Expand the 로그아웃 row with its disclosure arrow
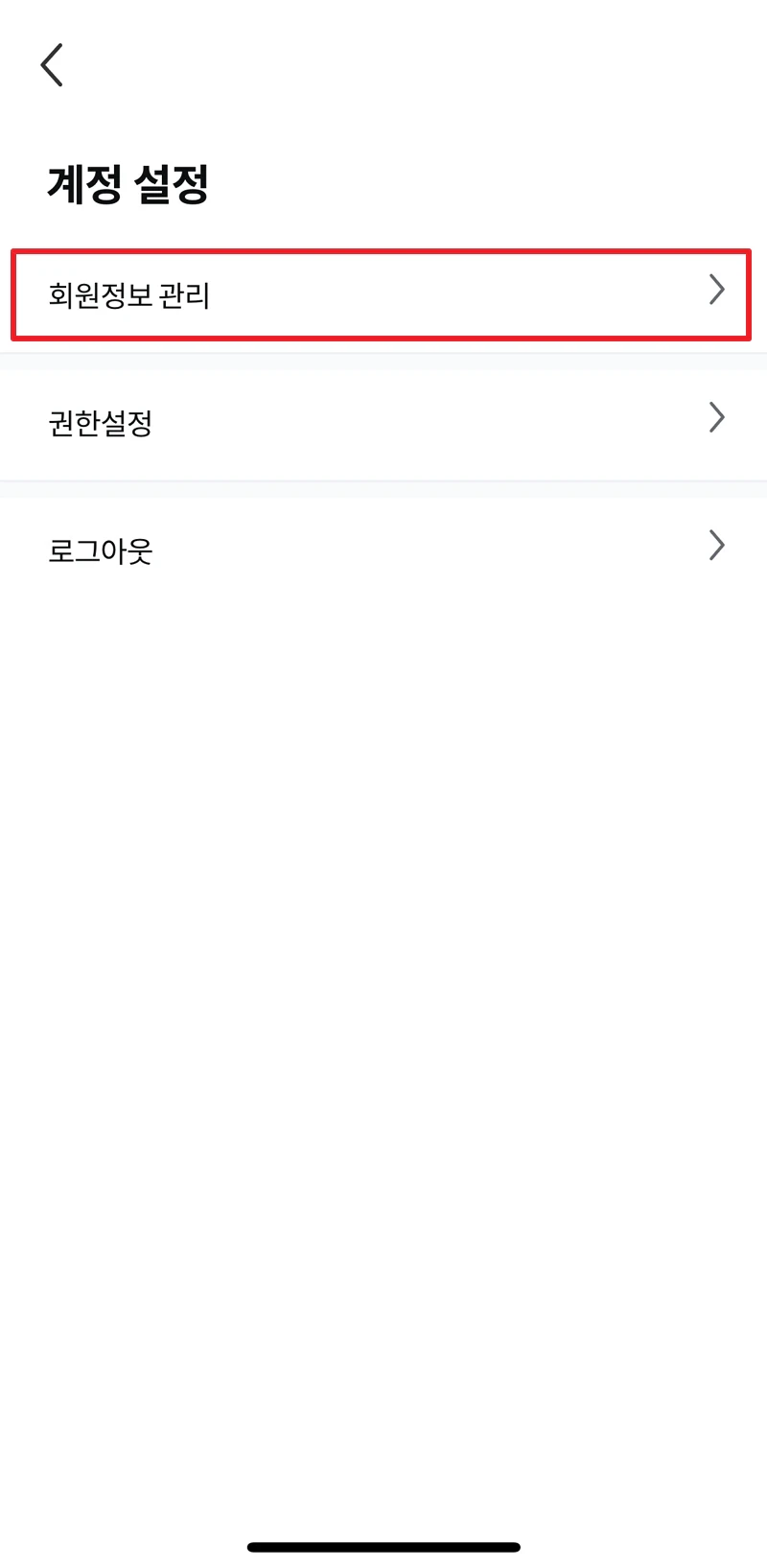Screen dimensions: 767x1568 pos(715,546)
